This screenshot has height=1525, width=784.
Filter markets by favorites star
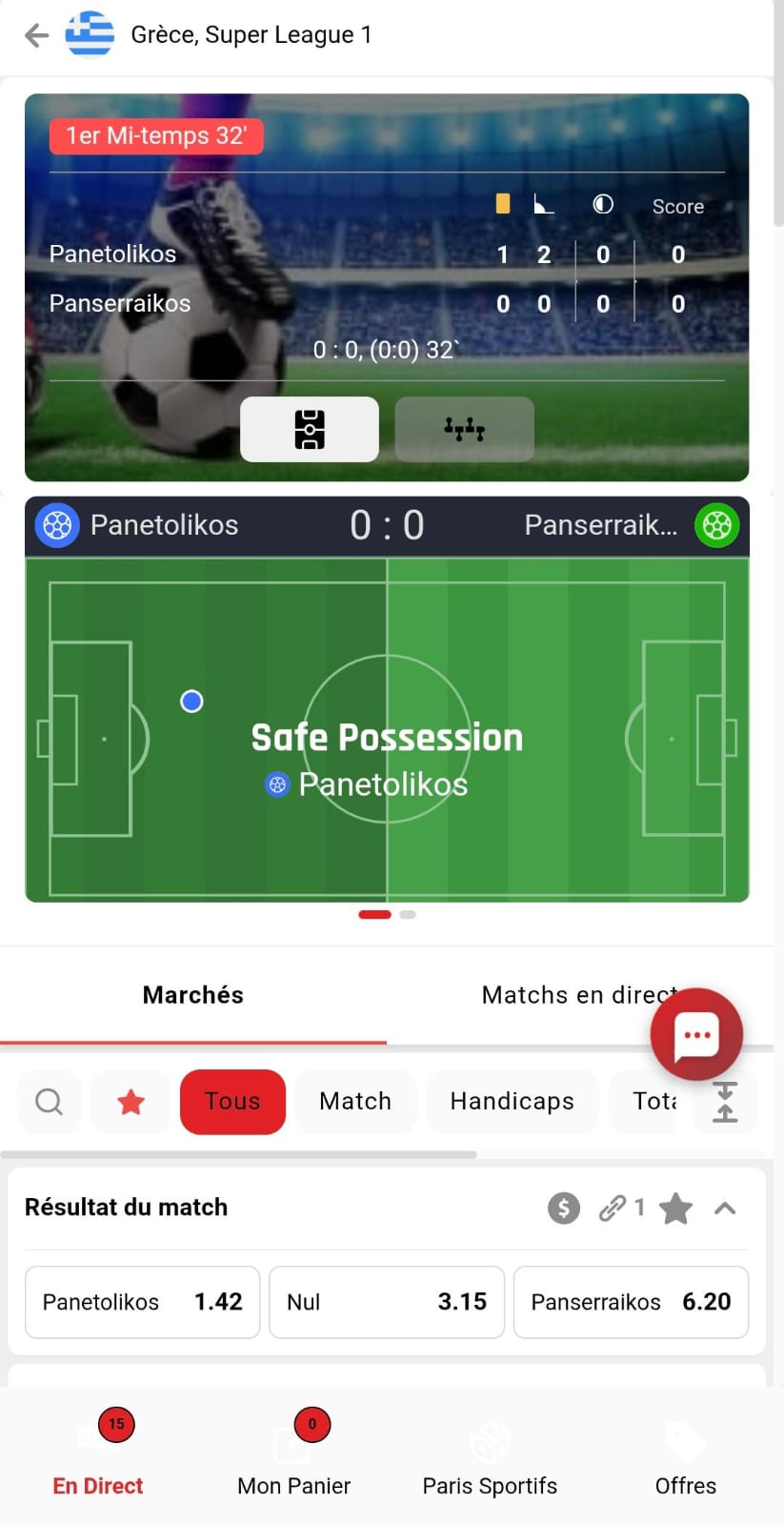click(131, 1102)
